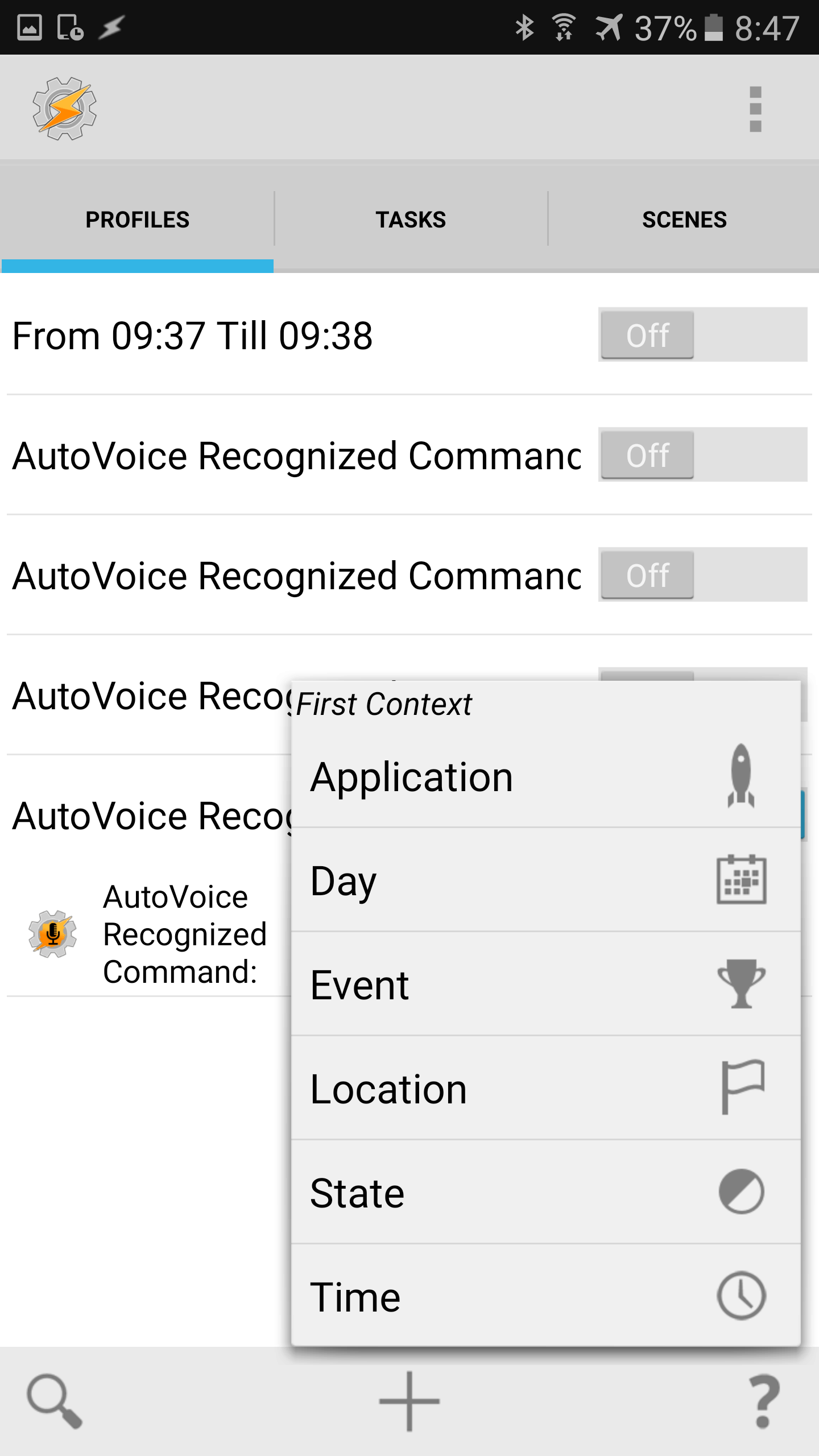Screen dimensions: 819x1456
Task: Select the Location context
Action: point(546,1088)
